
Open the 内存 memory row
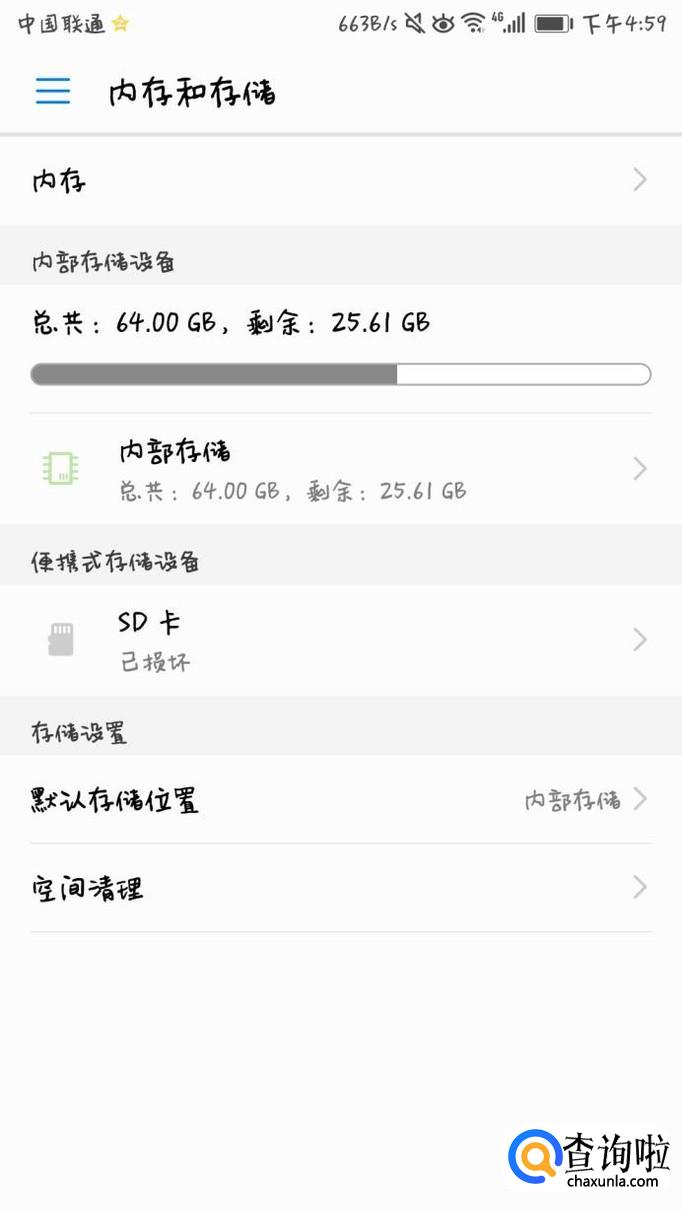[340, 181]
